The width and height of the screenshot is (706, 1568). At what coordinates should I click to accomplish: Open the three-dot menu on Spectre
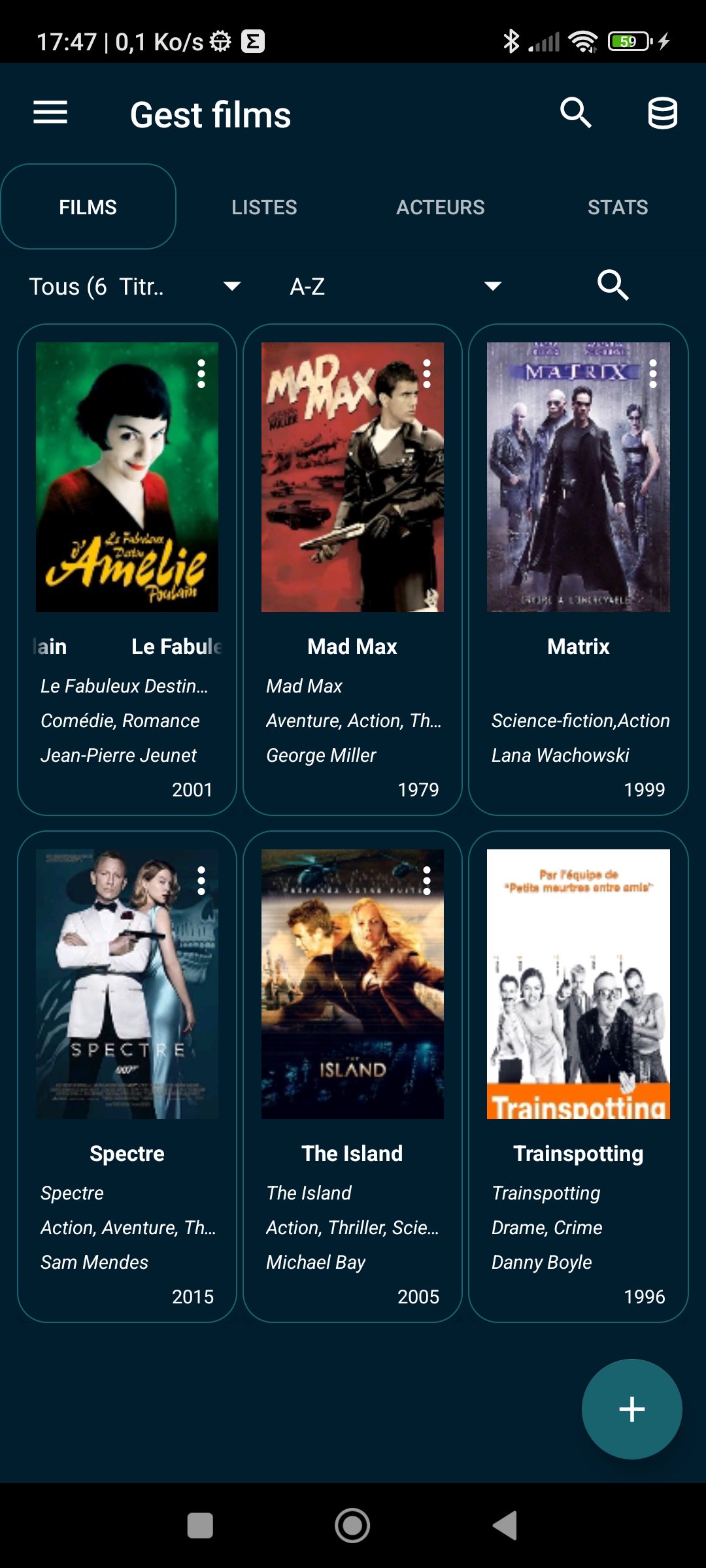[x=201, y=881]
